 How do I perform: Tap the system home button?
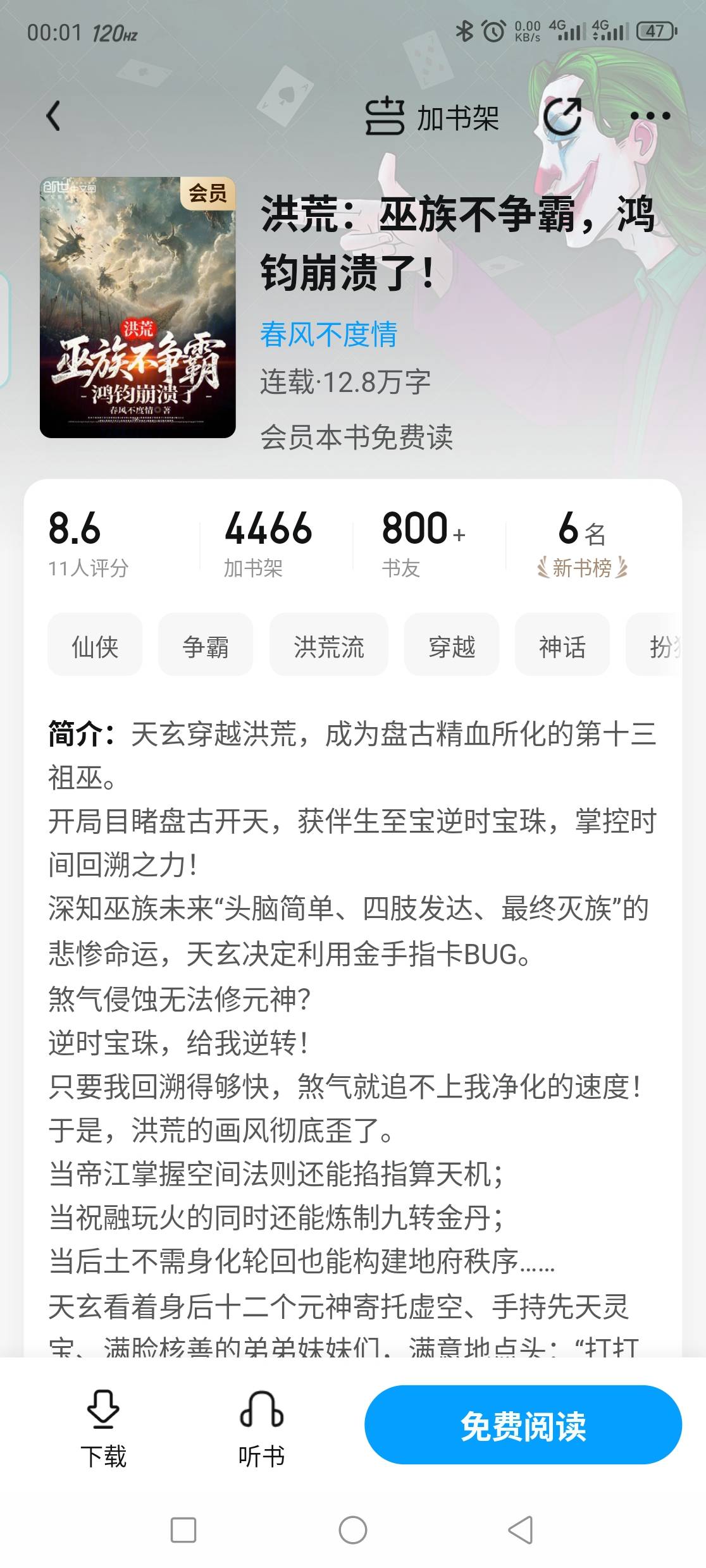point(353,1530)
